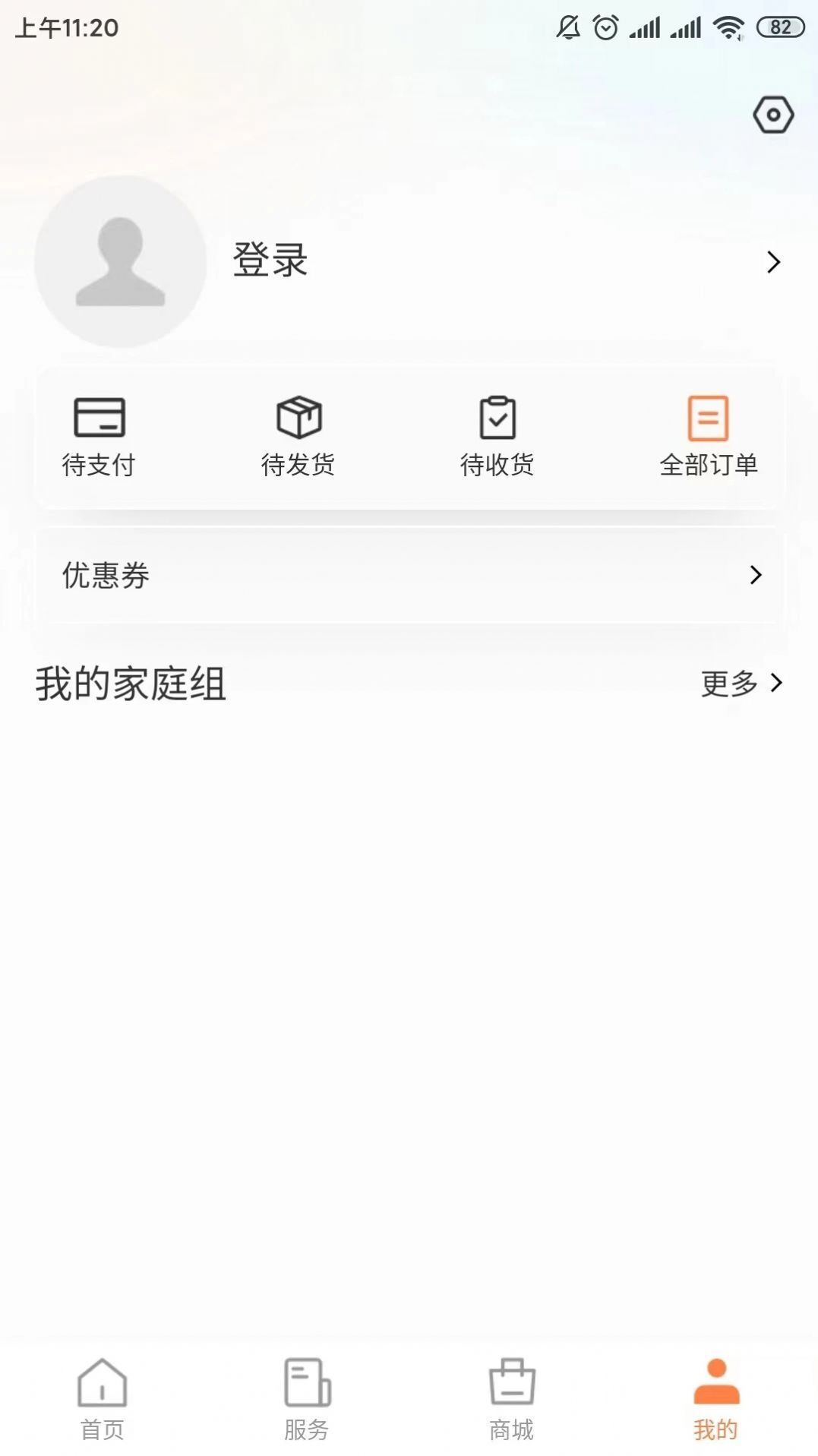
Task: Tap the 登录 login text
Action: (x=270, y=261)
